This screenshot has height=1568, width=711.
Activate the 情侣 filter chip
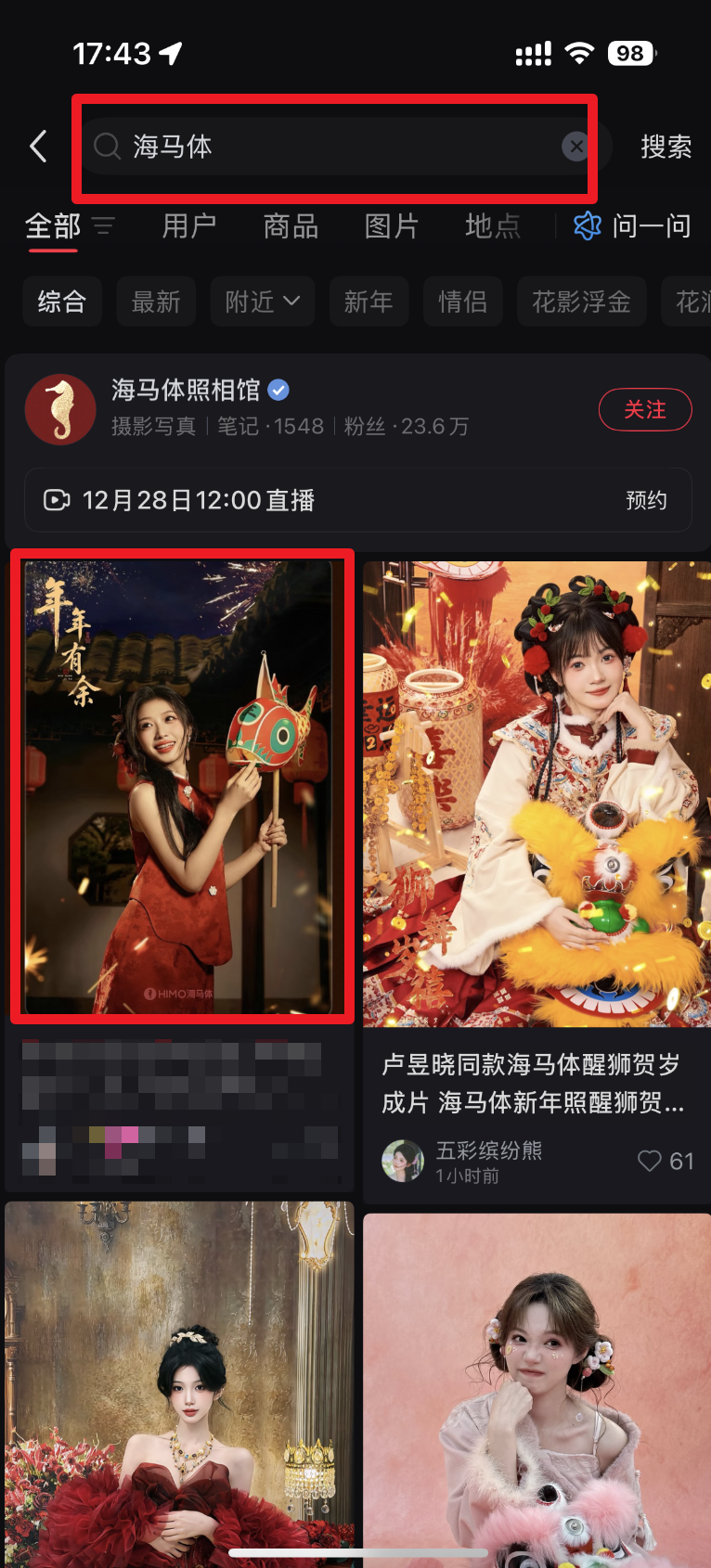(x=462, y=301)
